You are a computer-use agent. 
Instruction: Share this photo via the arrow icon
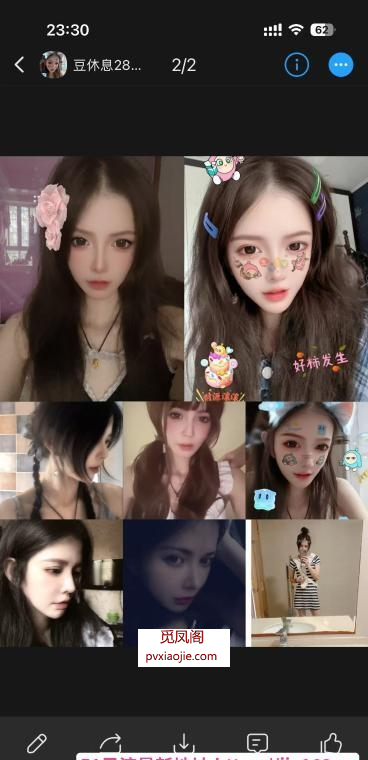click(110, 743)
